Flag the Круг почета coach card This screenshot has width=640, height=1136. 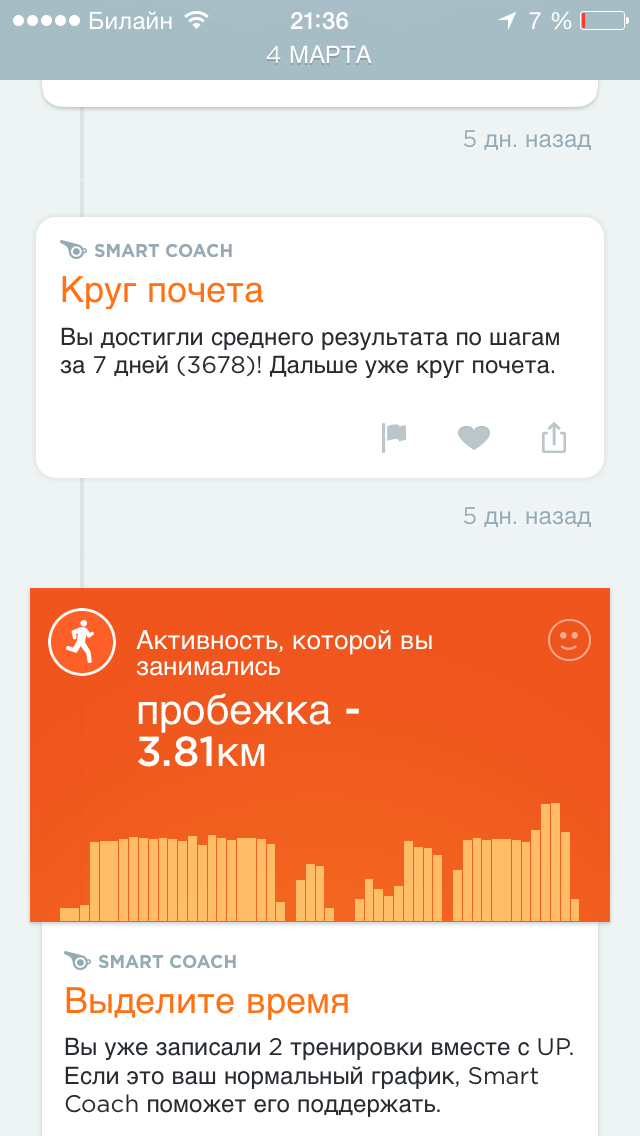pyautogui.click(x=394, y=438)
